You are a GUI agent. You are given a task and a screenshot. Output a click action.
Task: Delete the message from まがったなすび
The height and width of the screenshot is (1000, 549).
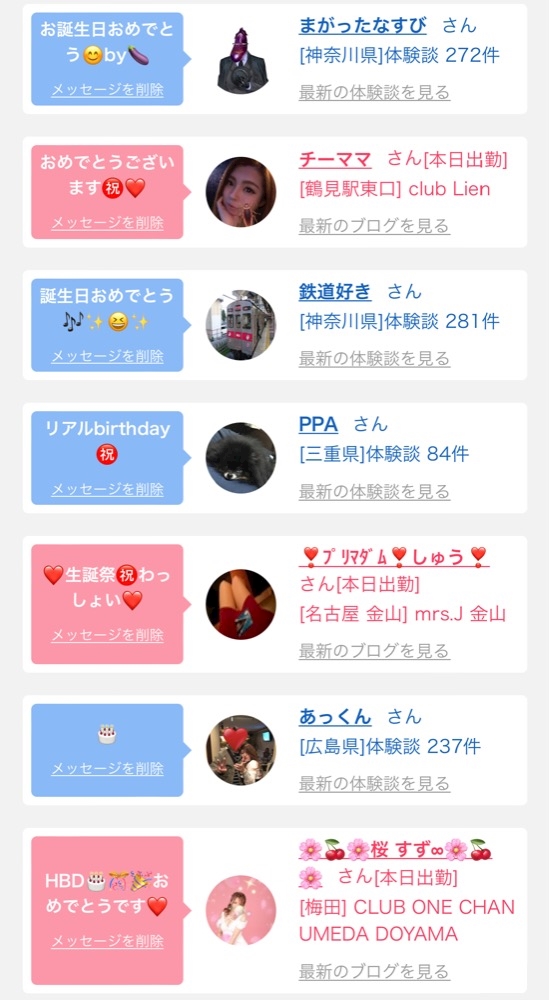point(107,90)
